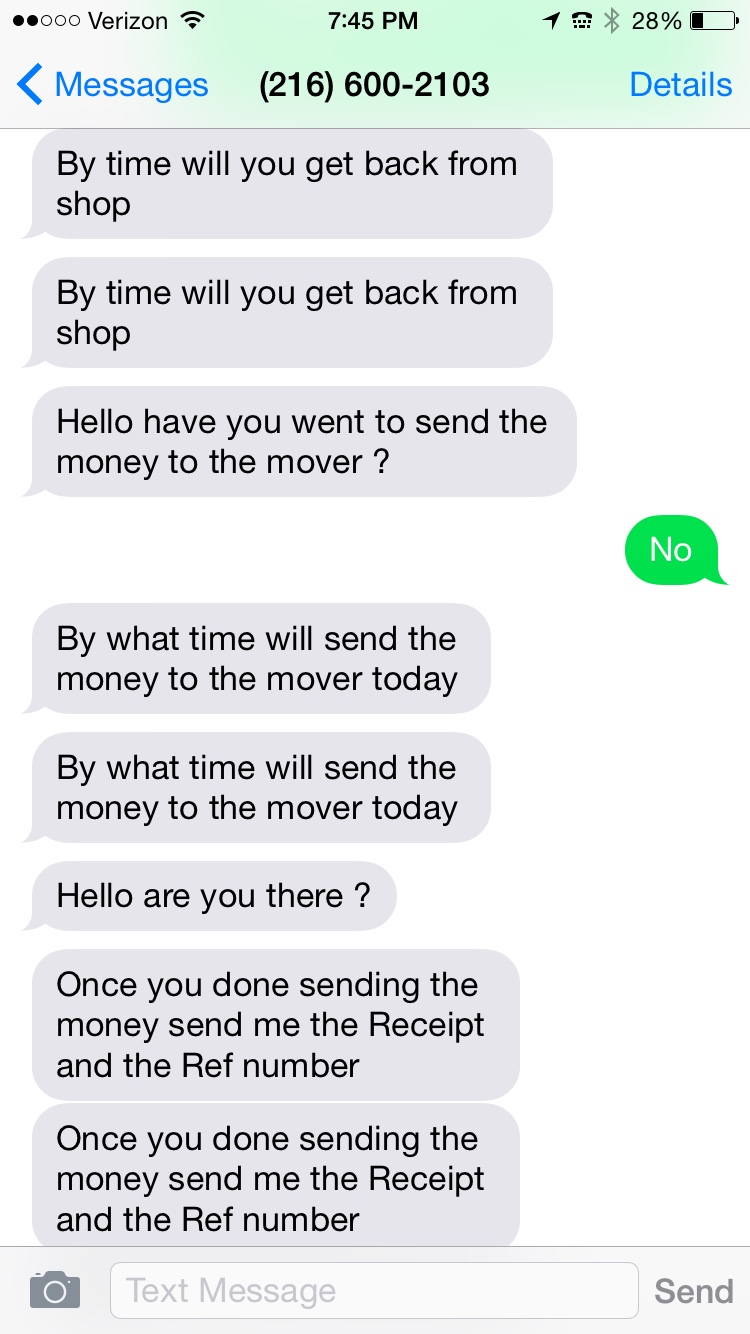This screenshot has width=750, height=1334.
Task: Go back to the Messages list
Action: (112, 85)
